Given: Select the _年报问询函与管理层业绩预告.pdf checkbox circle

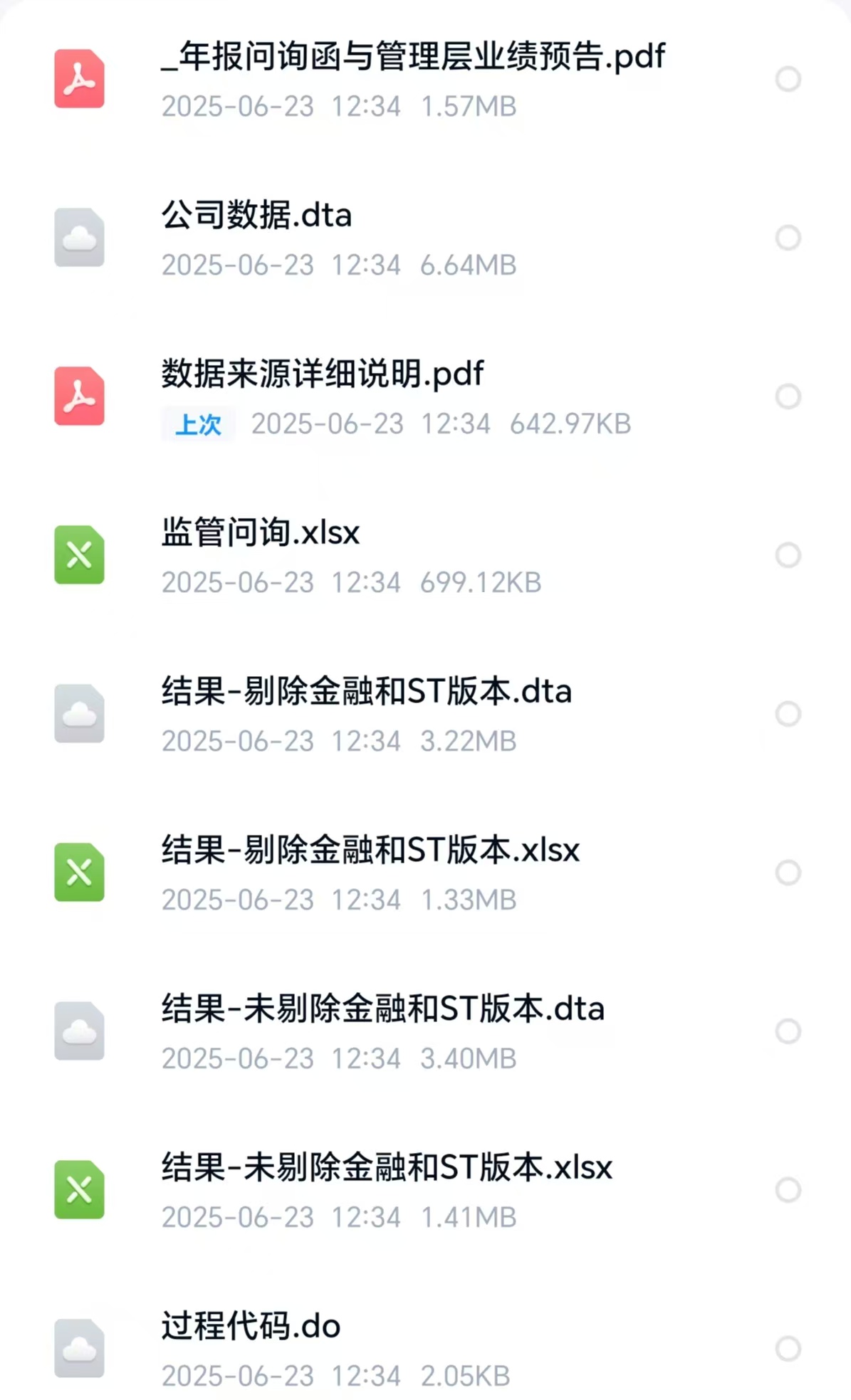Looking at the screenshot, I should [x=788, y=79].
